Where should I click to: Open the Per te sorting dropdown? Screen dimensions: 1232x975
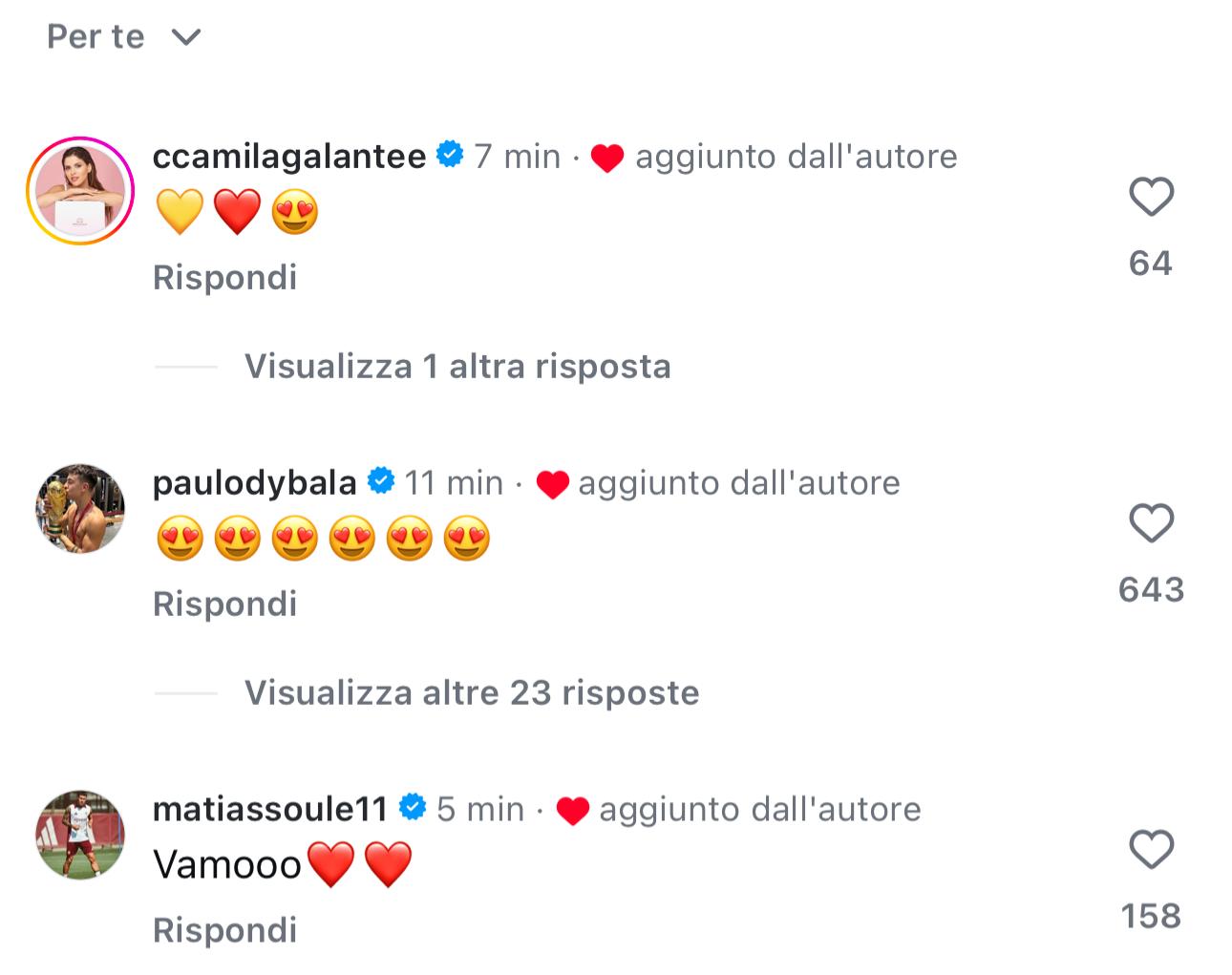coord(124,37)
